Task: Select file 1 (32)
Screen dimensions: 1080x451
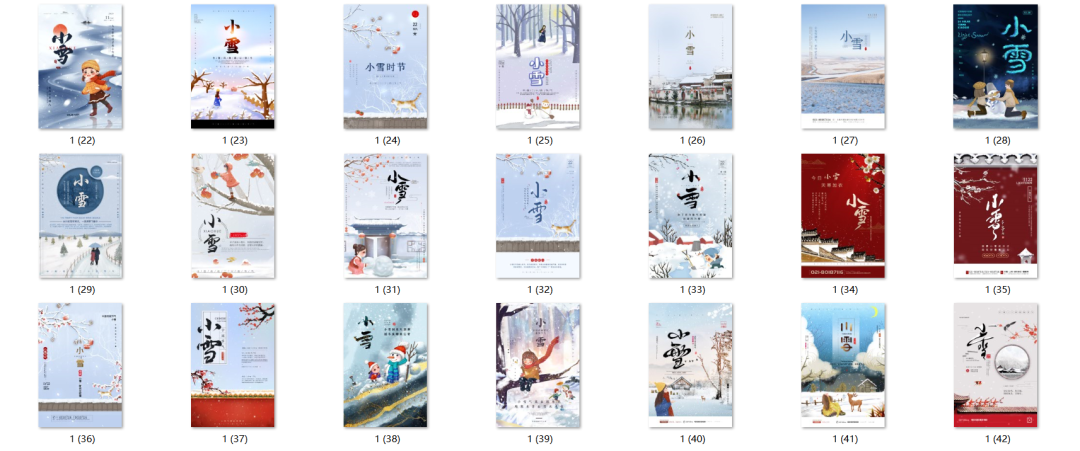Action: pyautogui.click(x=538, y=216)
